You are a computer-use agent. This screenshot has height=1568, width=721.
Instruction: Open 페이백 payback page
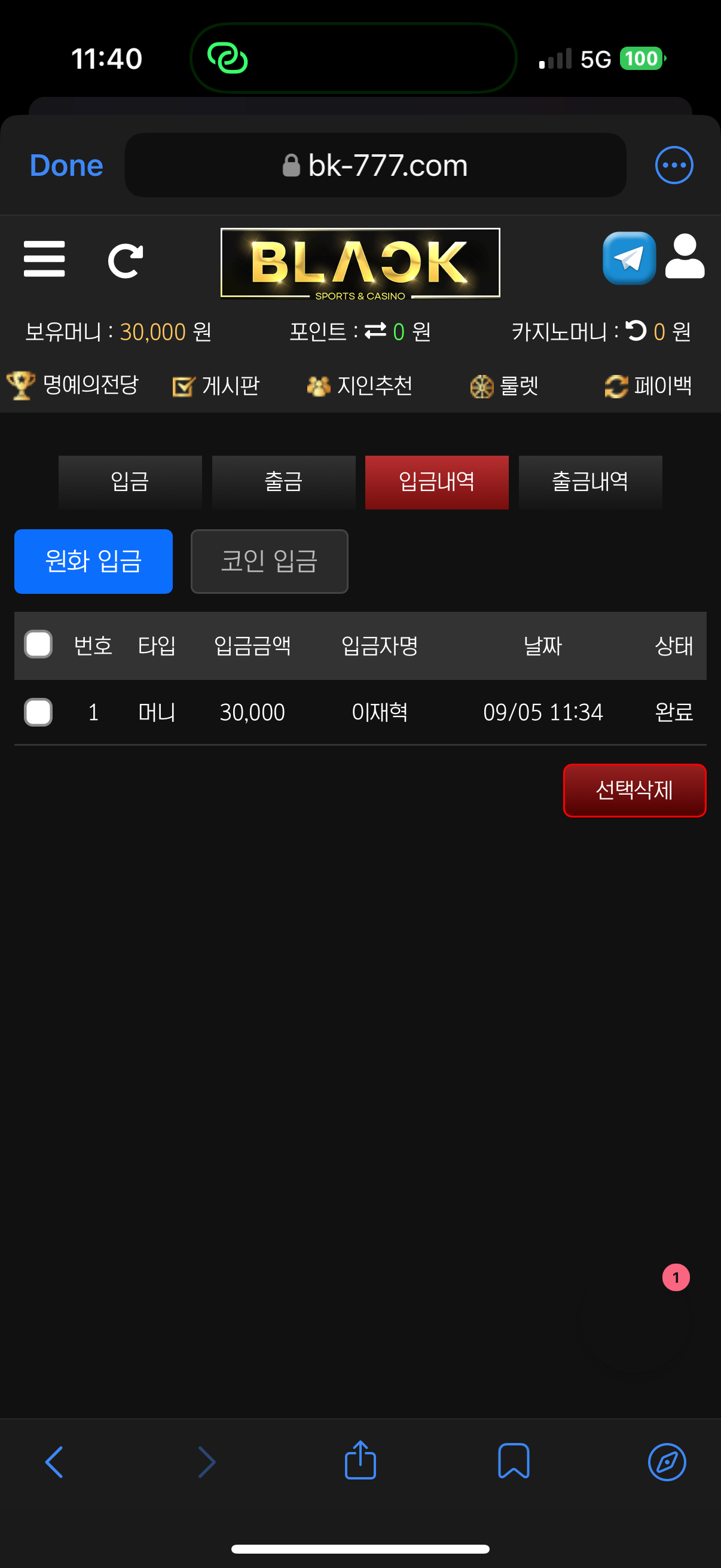click(x=649, y=385)
